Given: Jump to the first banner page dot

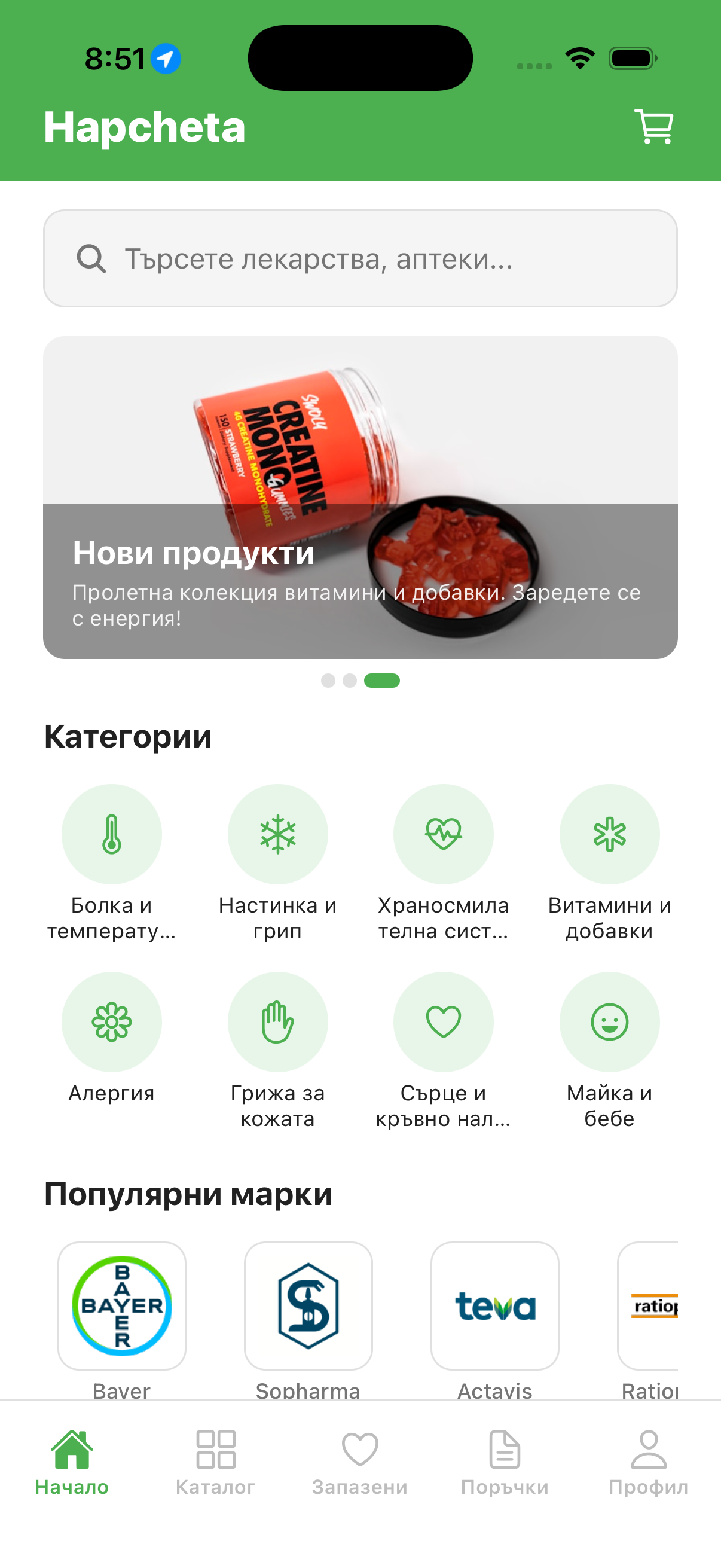Looking at the screenshot, I should point(328,681).
